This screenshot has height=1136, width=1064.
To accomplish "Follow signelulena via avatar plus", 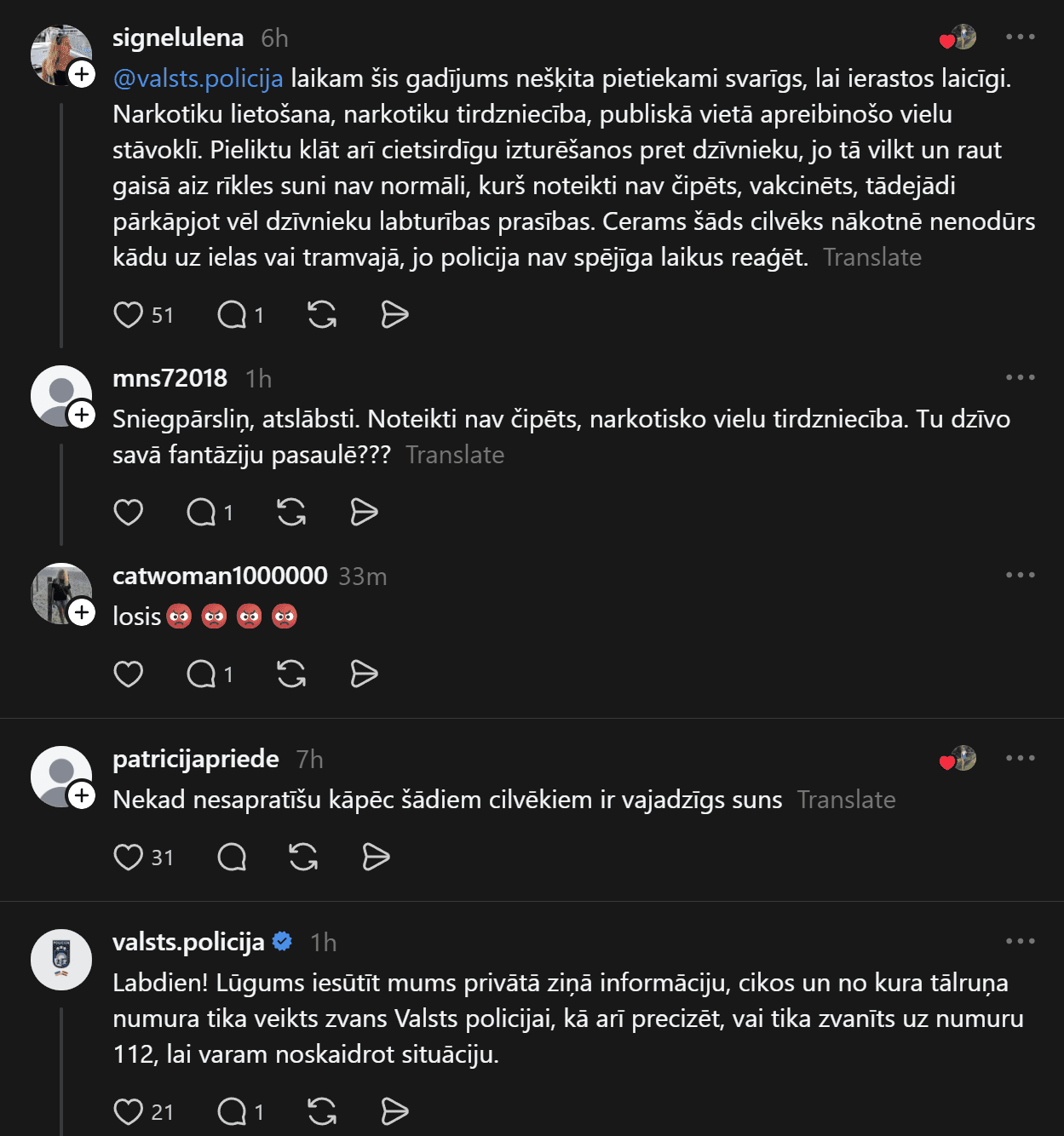I will coord(82,75).
